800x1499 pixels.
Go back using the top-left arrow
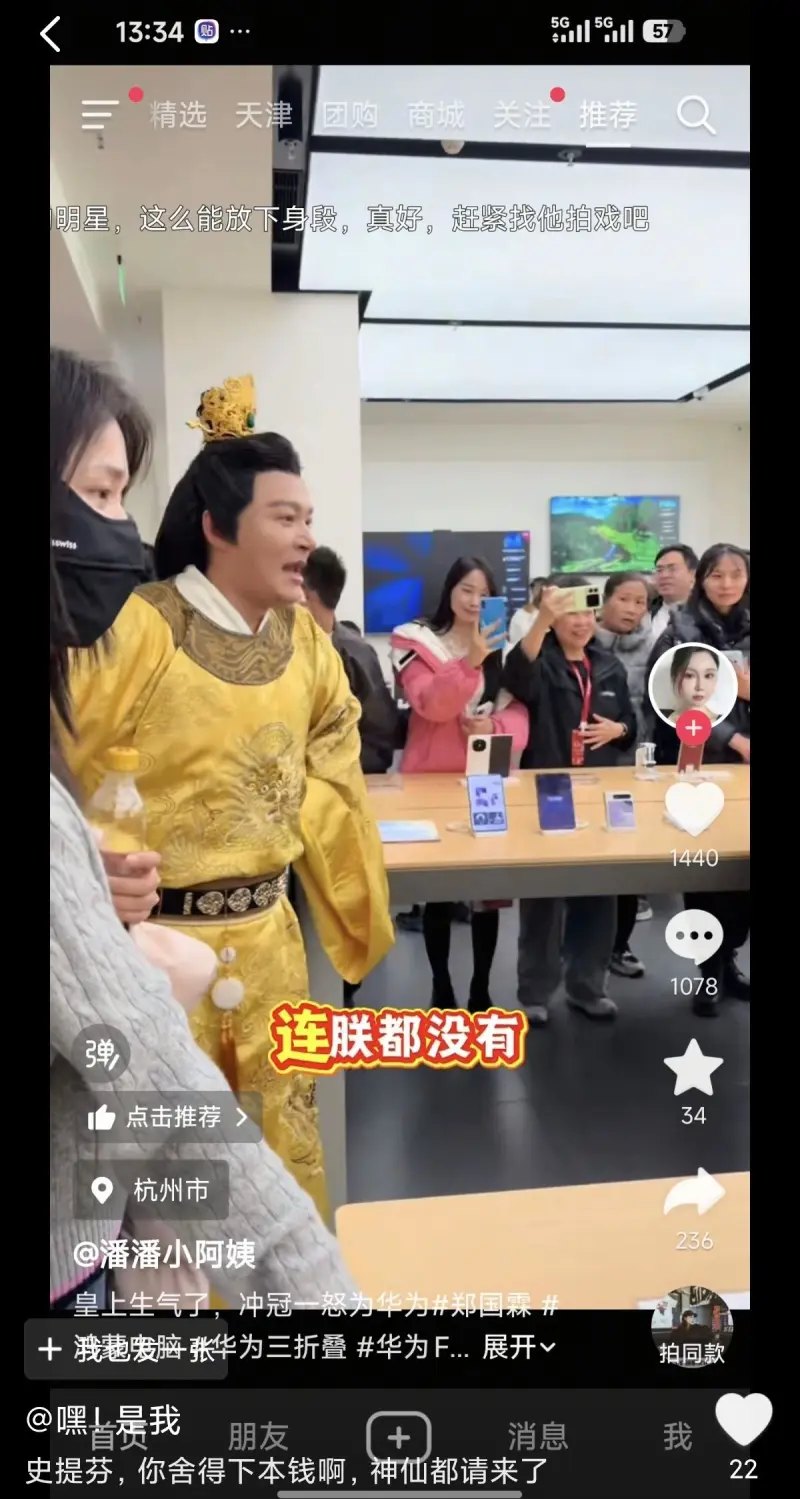50,34
